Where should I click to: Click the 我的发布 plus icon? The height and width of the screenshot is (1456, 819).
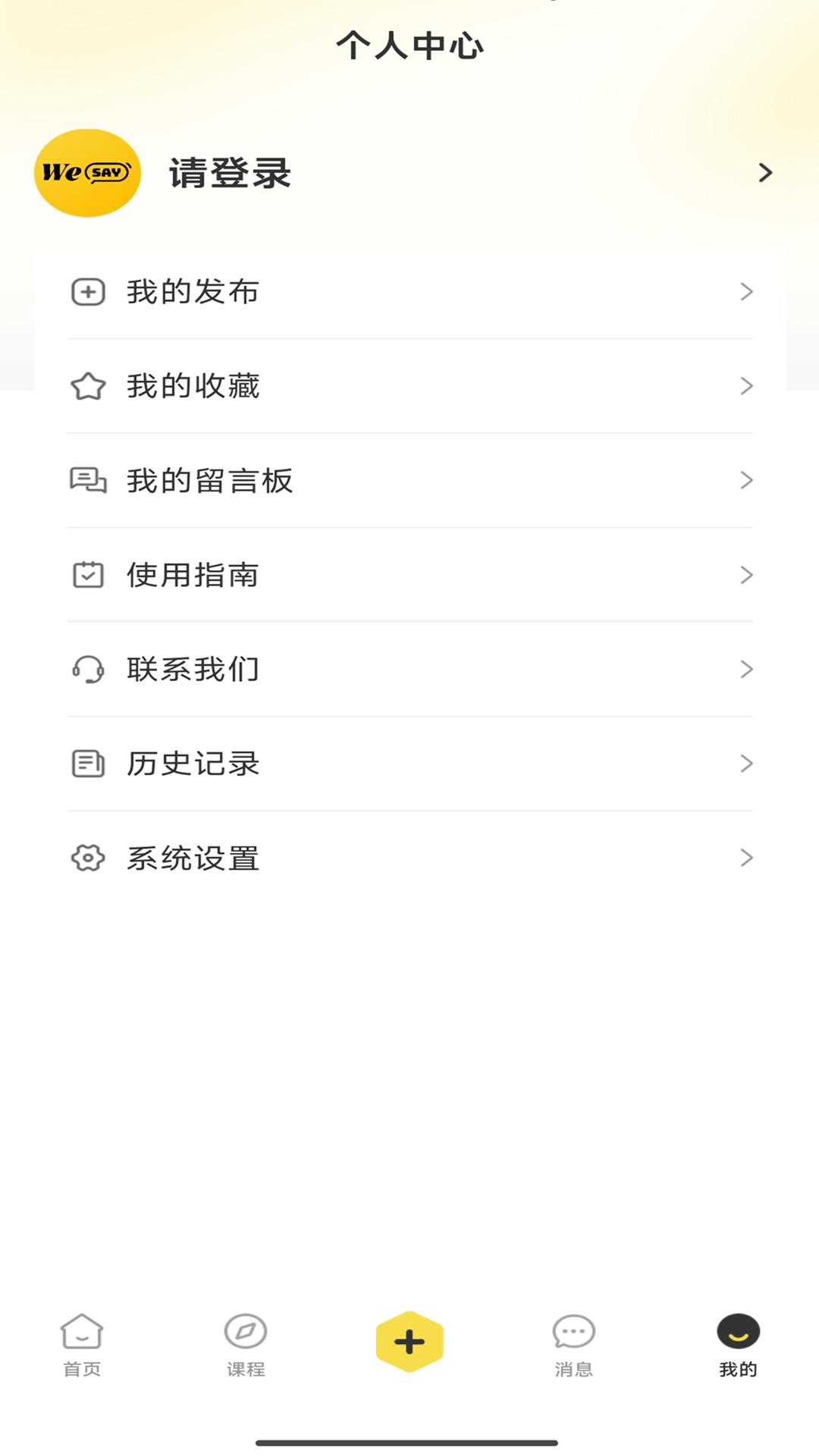click(x=88, y=291)
